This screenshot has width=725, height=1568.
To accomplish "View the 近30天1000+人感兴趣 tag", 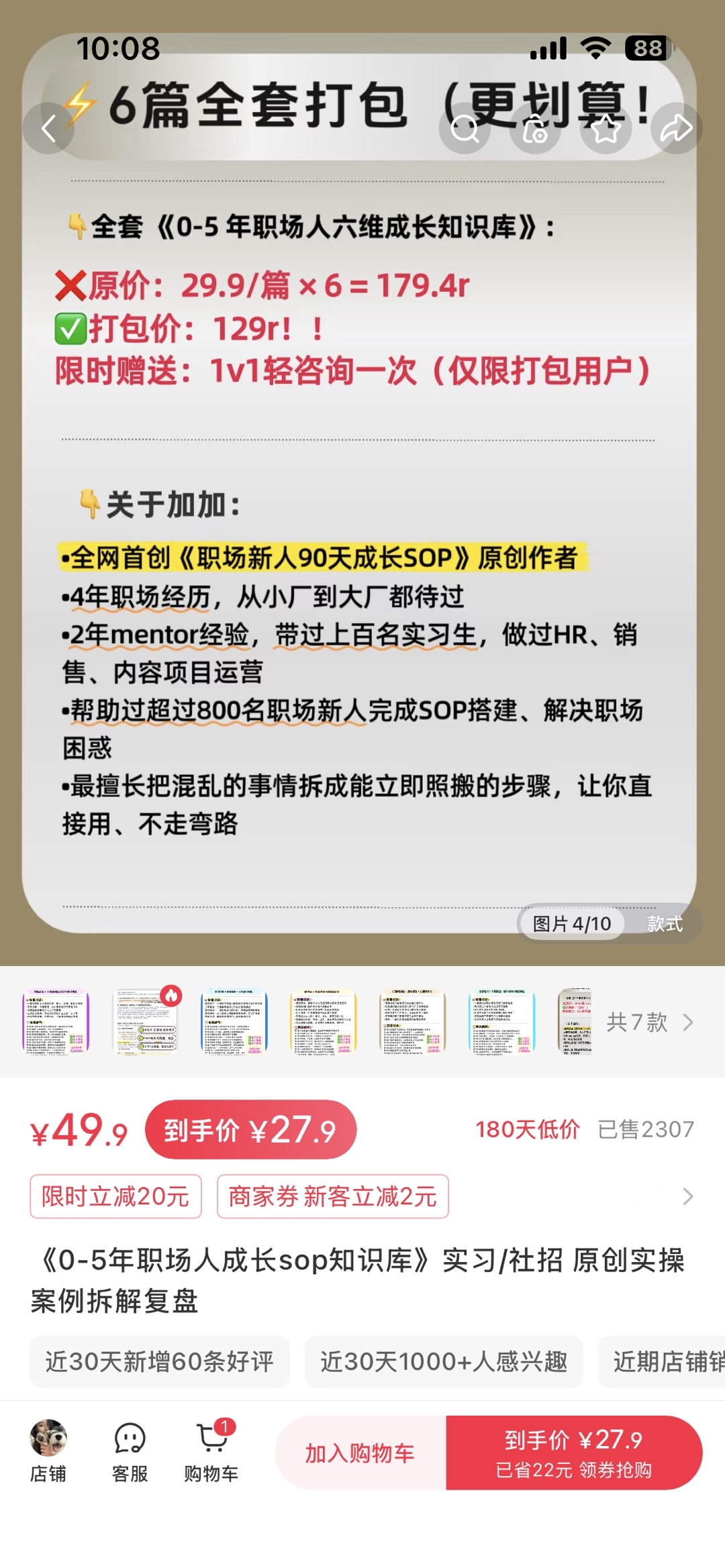I will pyautogui.click(x=444, y=1361).
